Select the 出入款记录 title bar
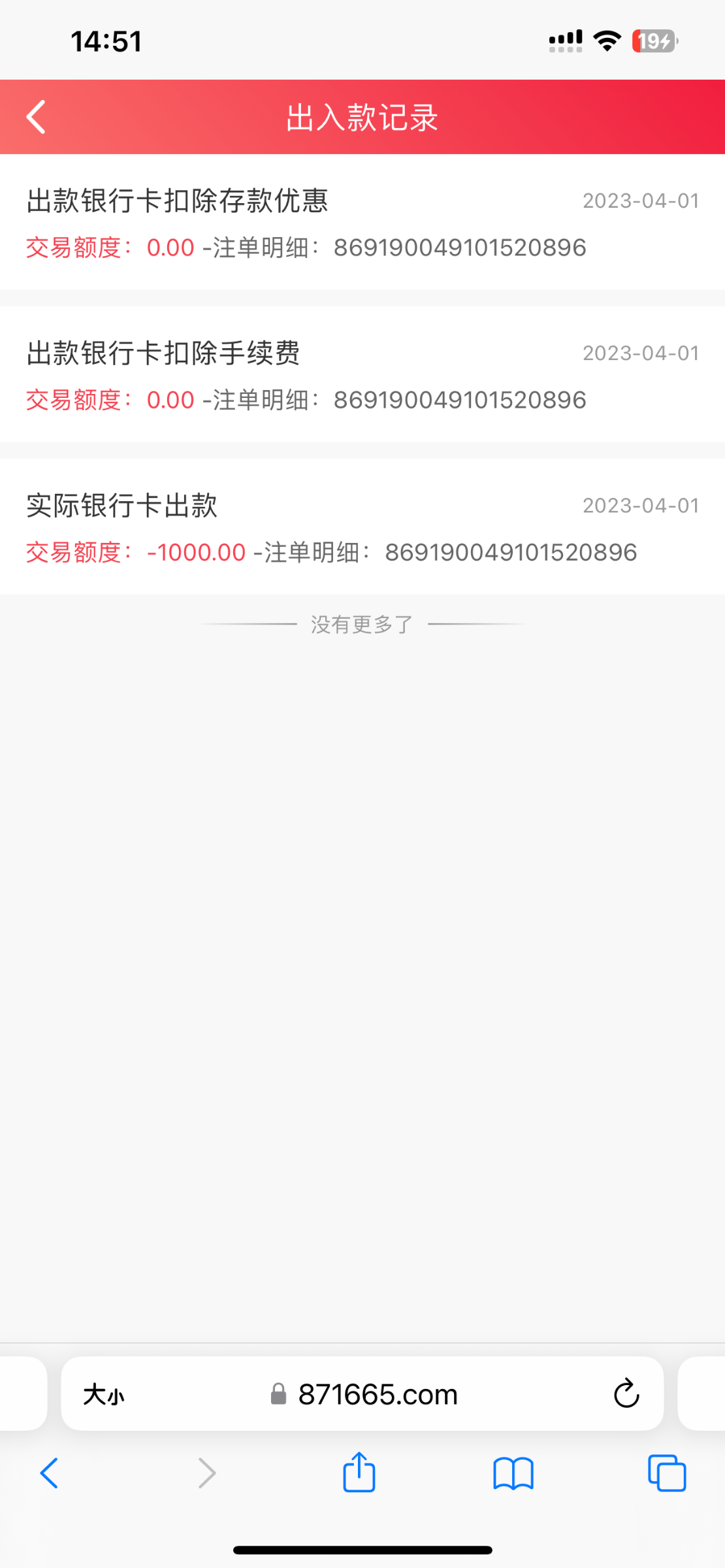The image size is (725, 1568). pyautogui.click(x=362, y=118)
